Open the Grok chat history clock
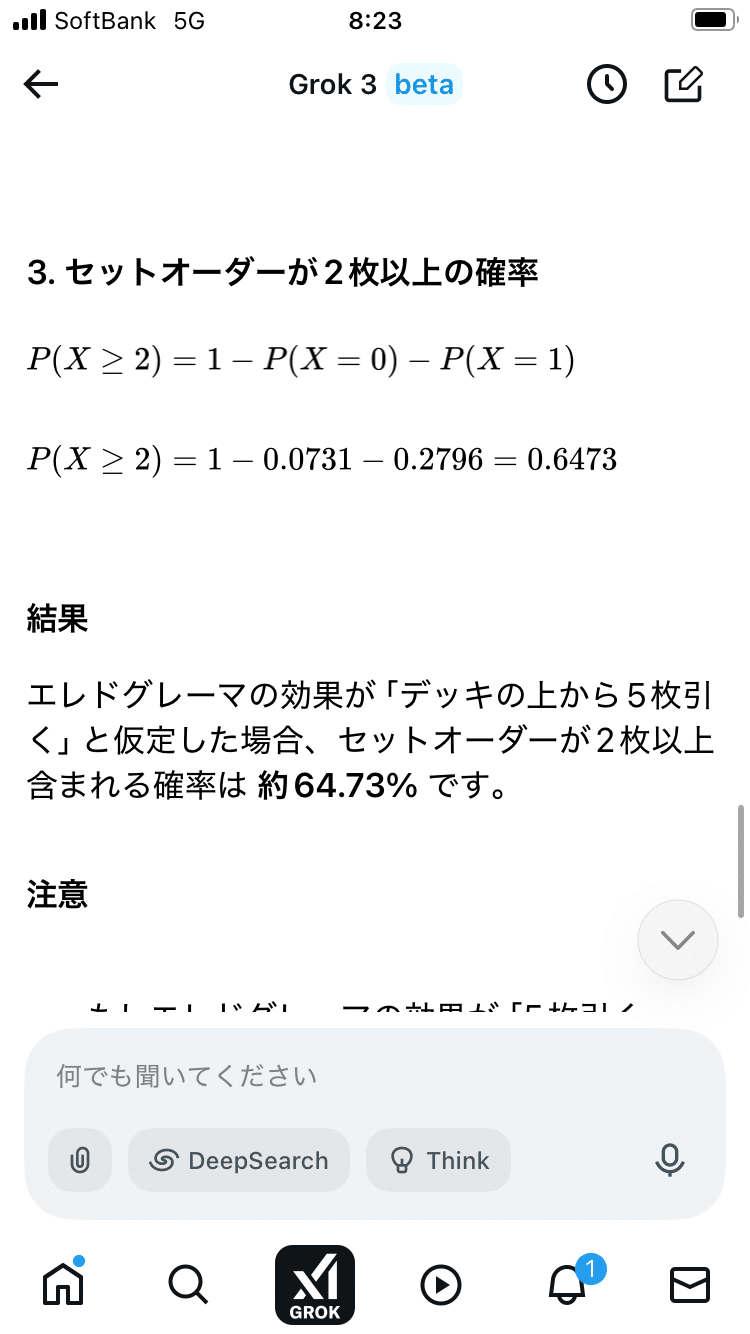 pyautogui.click(x=606, y=85)
